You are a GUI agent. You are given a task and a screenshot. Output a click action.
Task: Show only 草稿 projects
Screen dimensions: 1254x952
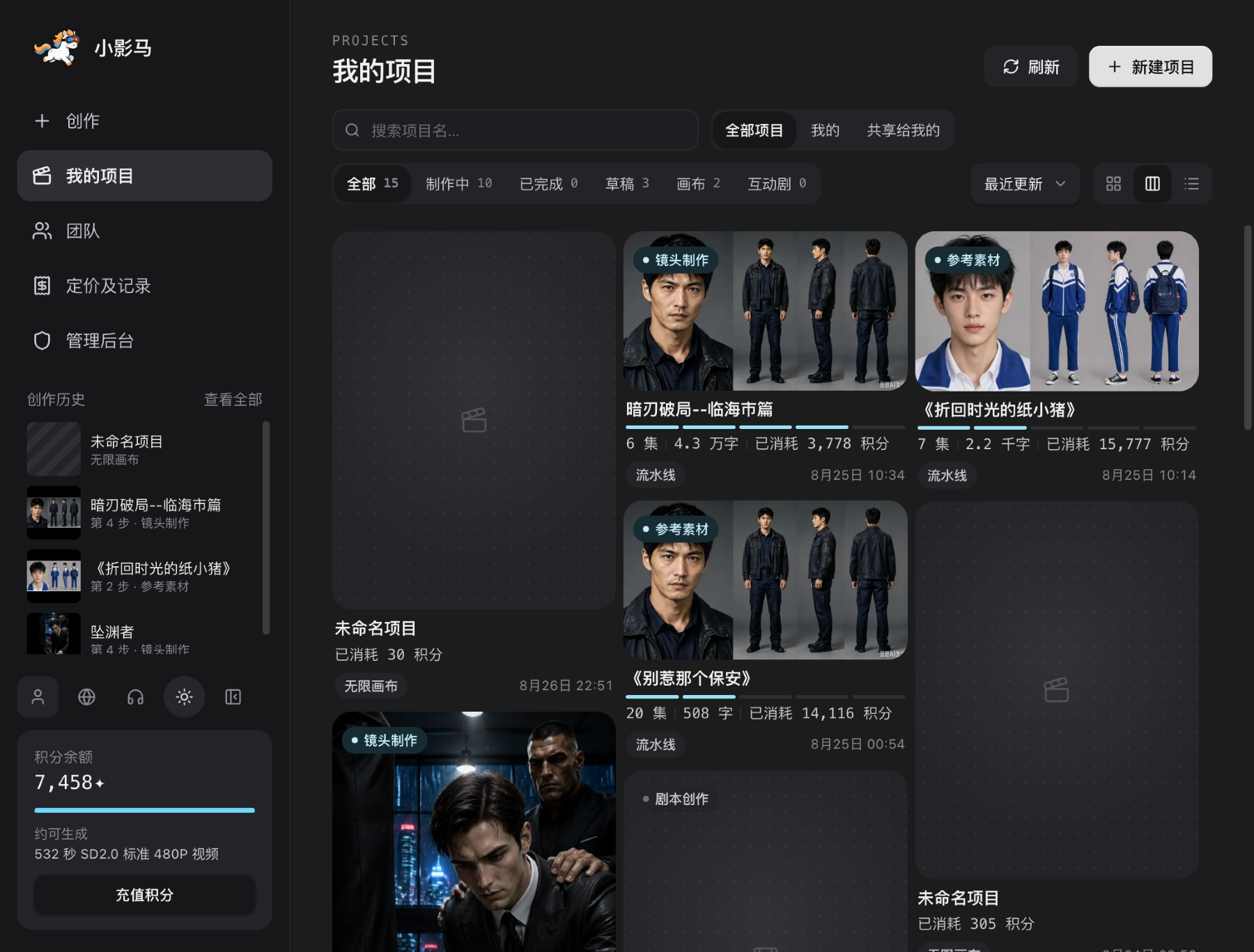pyautogui.click(x=627, y=184)
